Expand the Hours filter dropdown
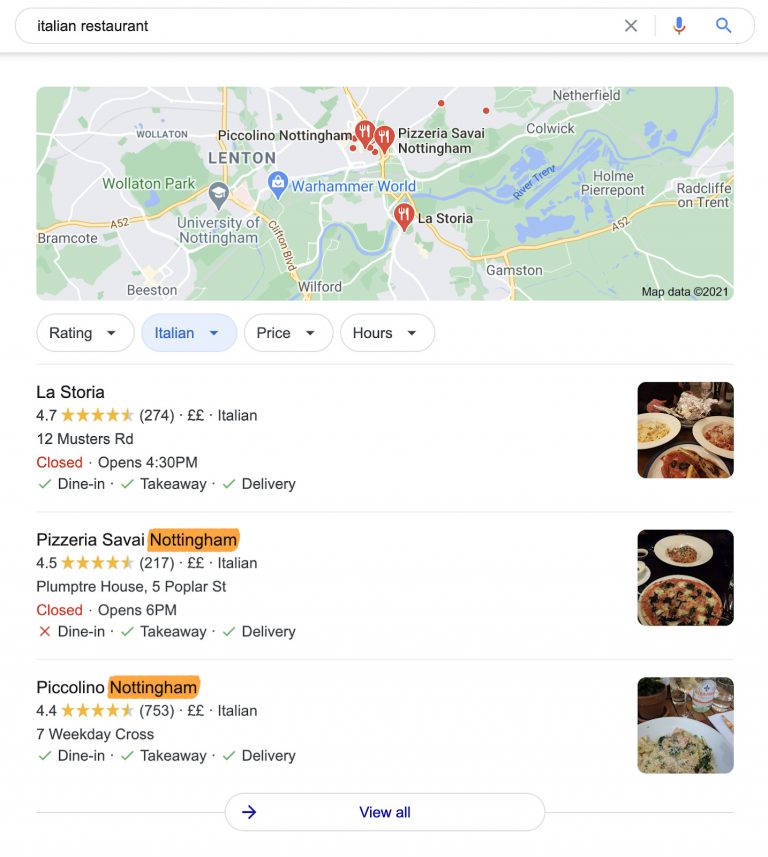Viewport: 768px width, 857px height. [x=387, y=332]
